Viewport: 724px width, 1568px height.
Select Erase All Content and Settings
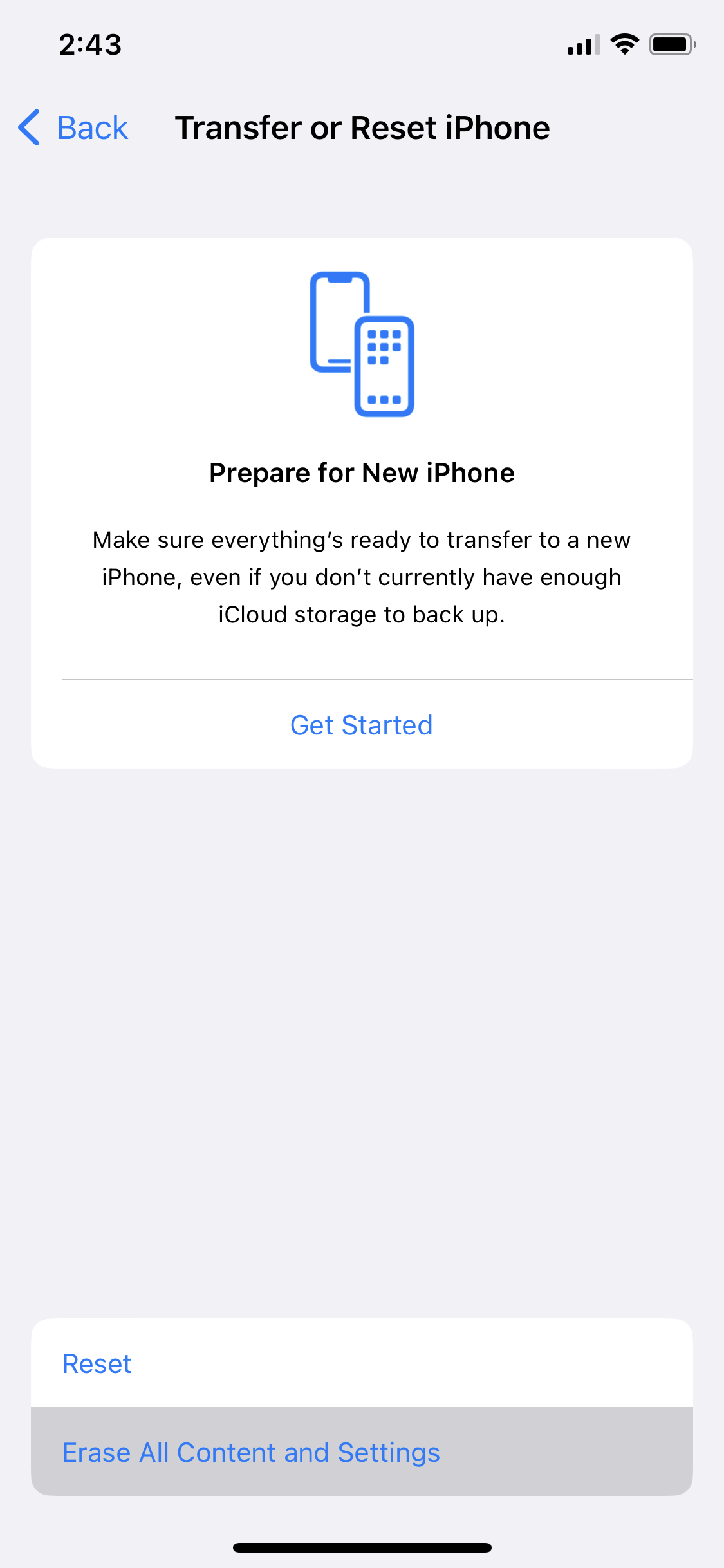251,1451
